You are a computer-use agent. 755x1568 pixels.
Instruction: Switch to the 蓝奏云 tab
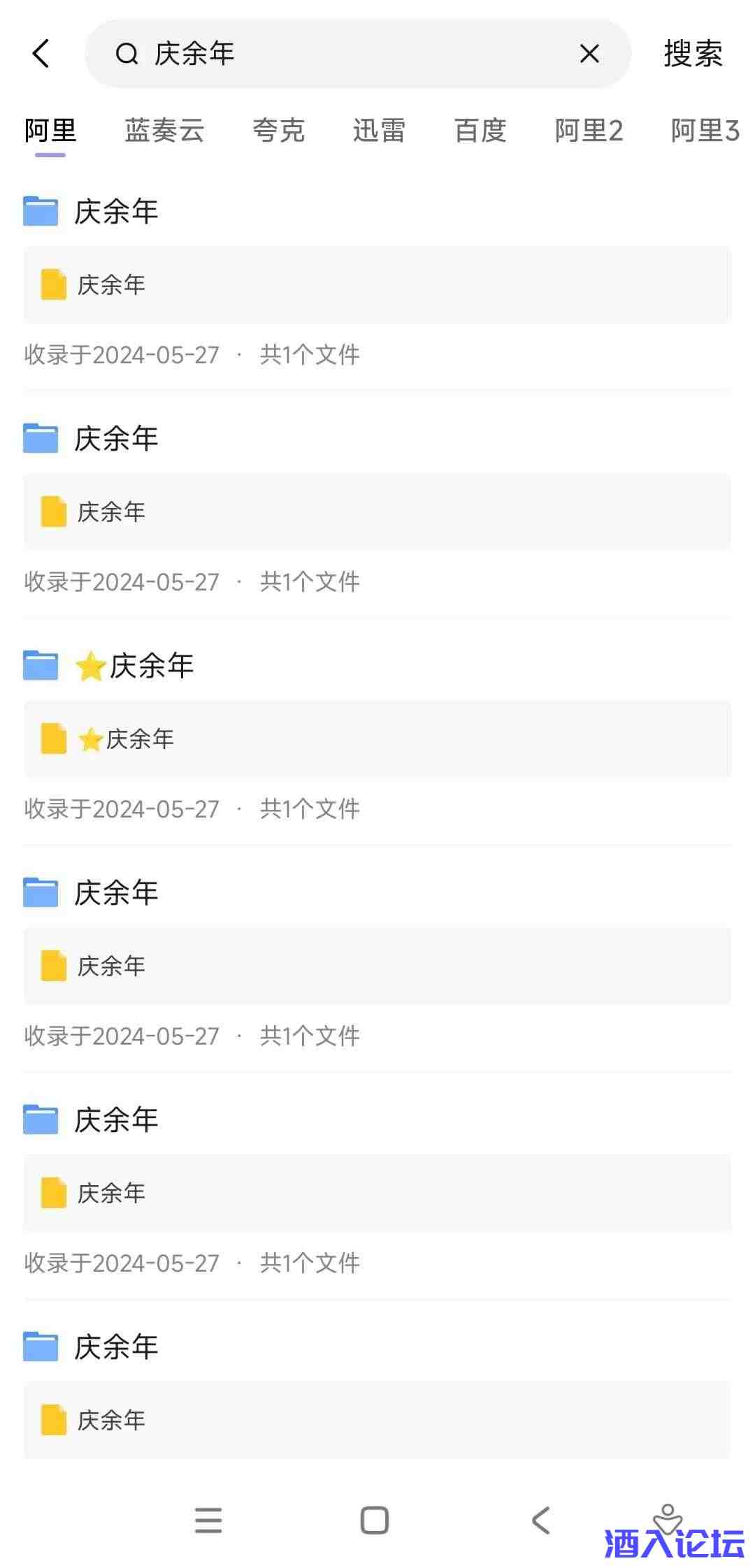tap(164, 131)
